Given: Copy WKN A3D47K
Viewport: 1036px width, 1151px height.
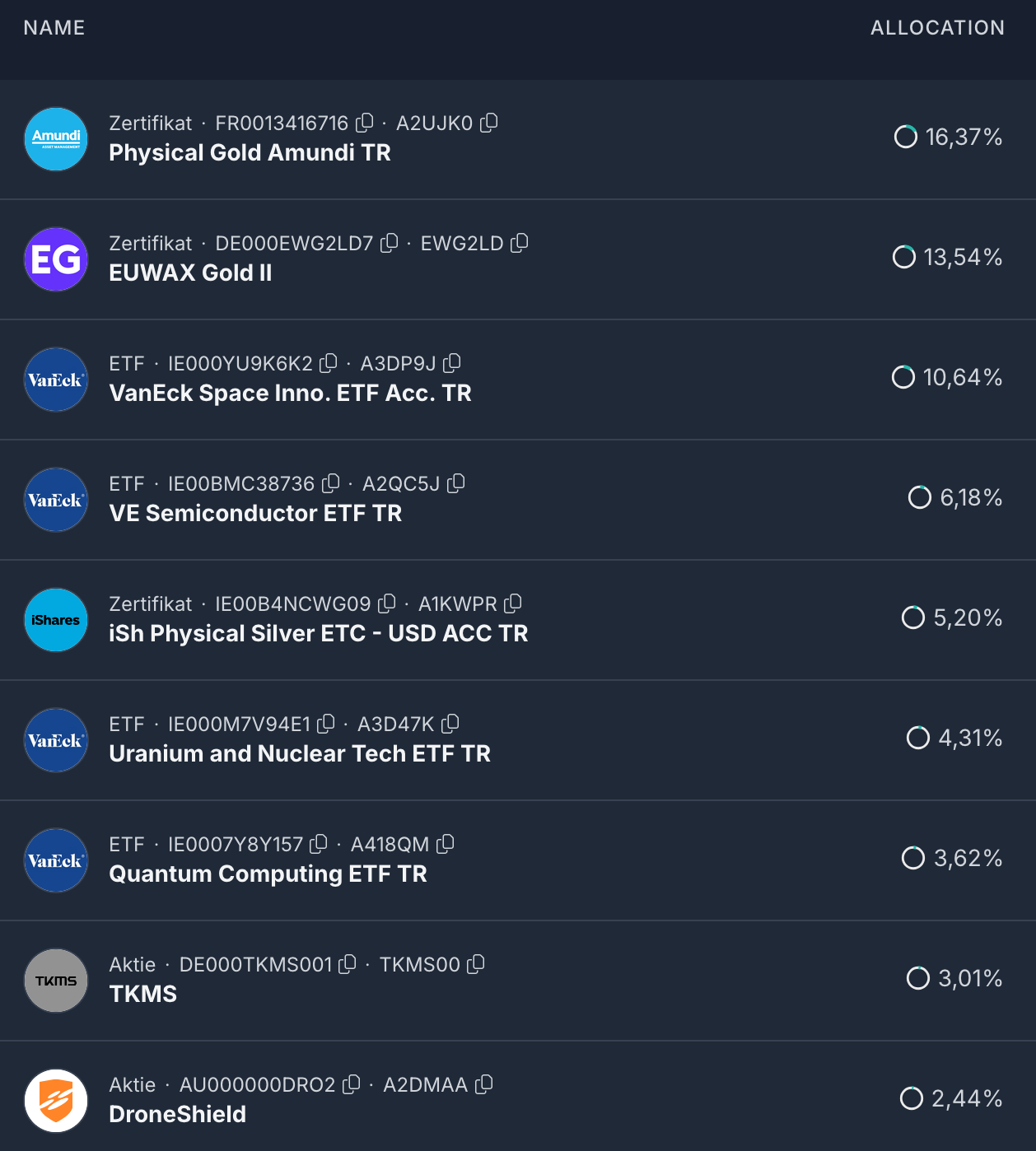Looking at the screenshot, I should click(x=450, y=724).
